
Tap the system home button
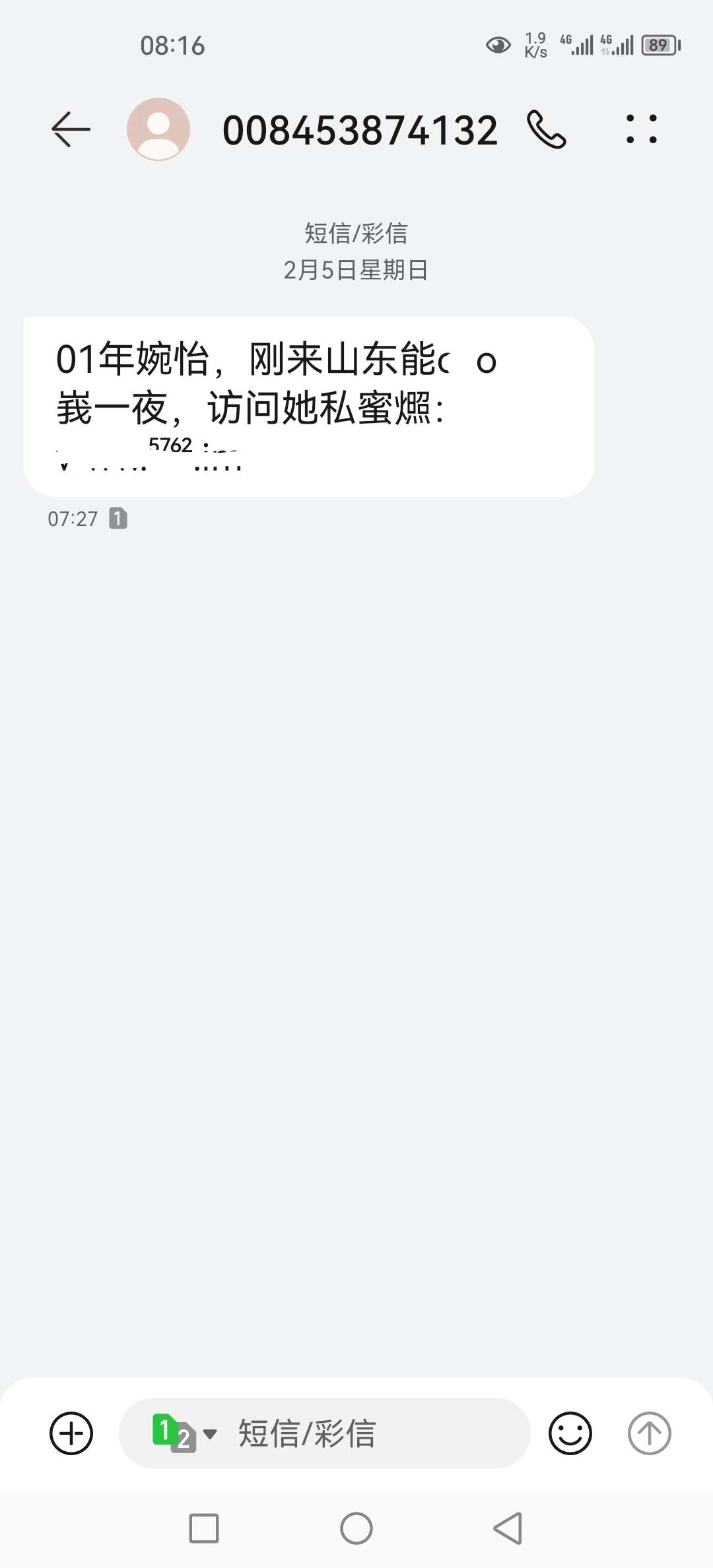click(x=356, y=1528)
